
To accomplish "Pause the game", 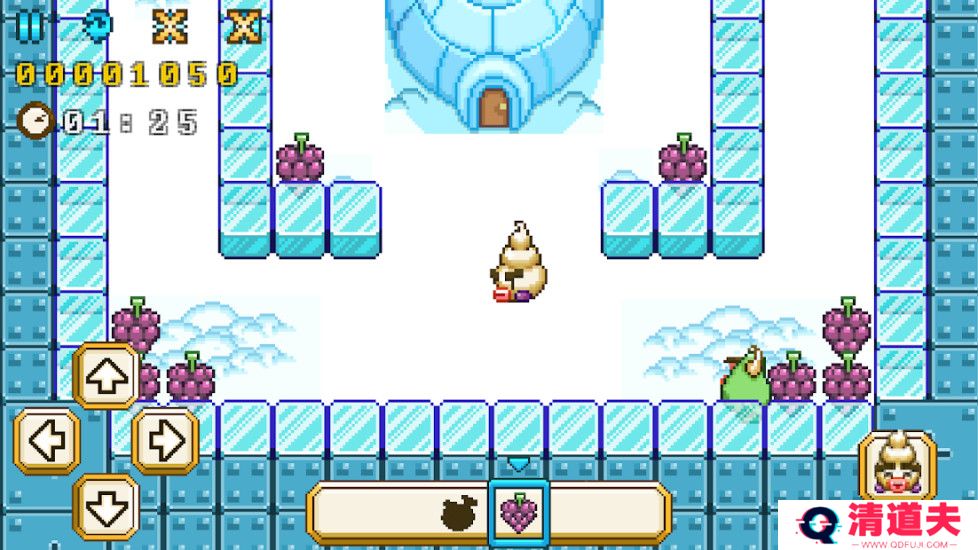I will coord(29,26).
